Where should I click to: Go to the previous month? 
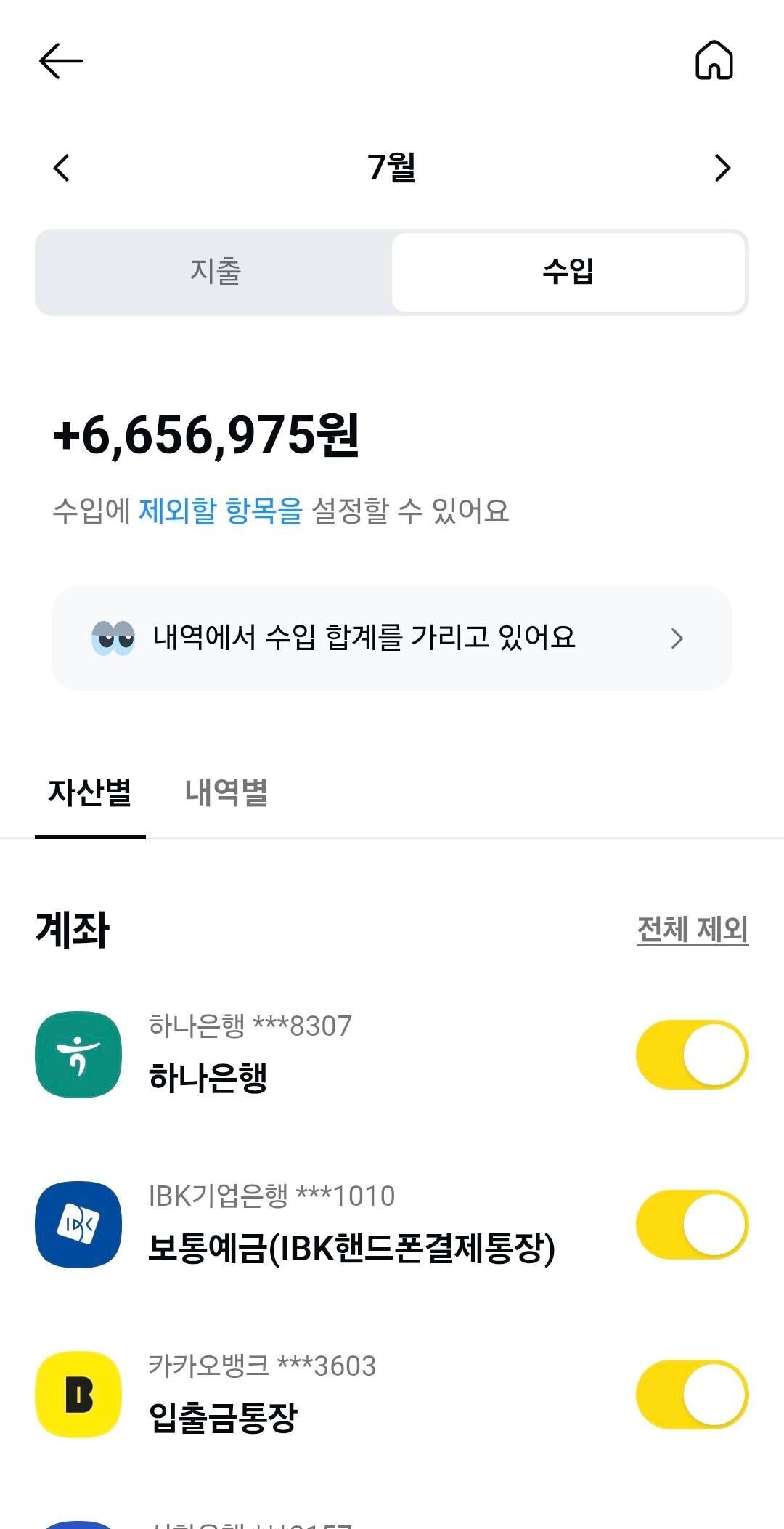(x=61, y=169)
